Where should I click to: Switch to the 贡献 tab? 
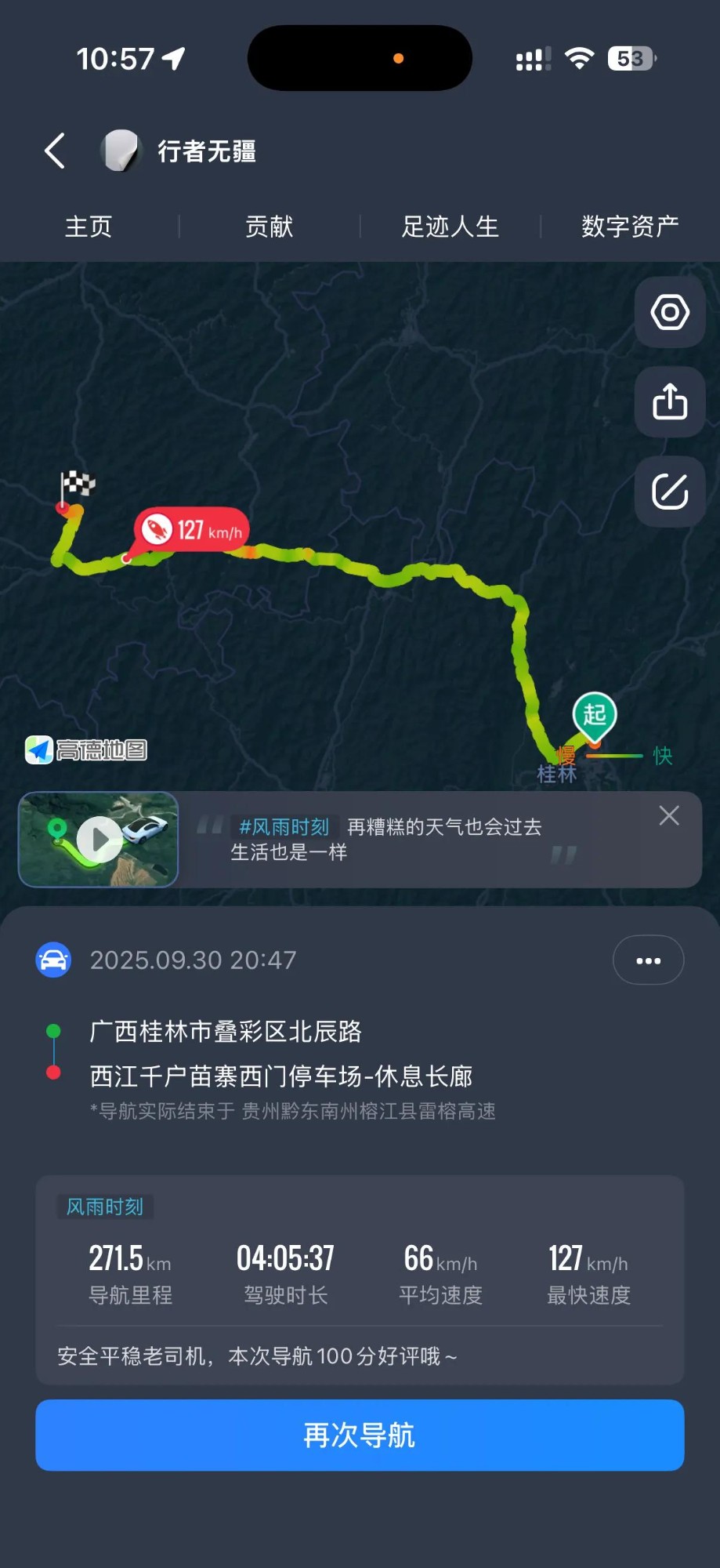[270, 227]
